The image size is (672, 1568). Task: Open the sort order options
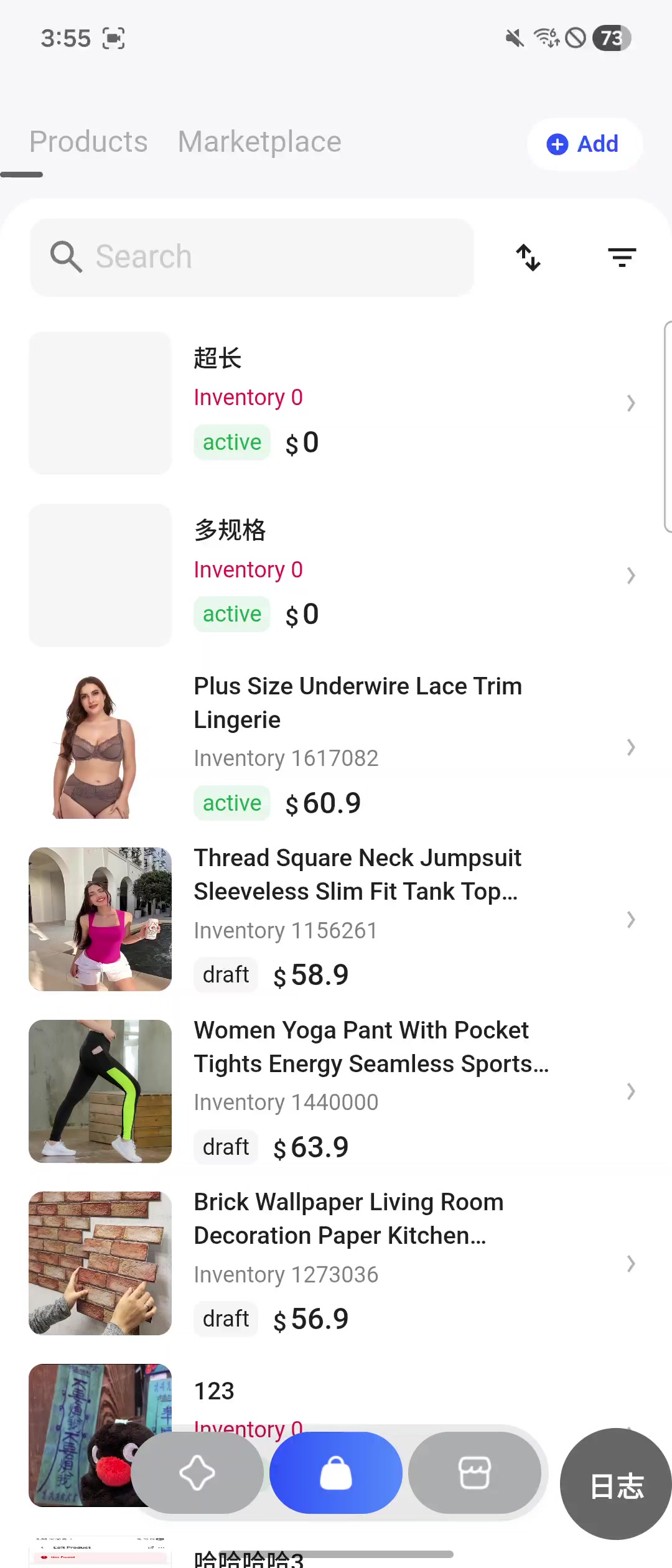click(x=528, y=257)
